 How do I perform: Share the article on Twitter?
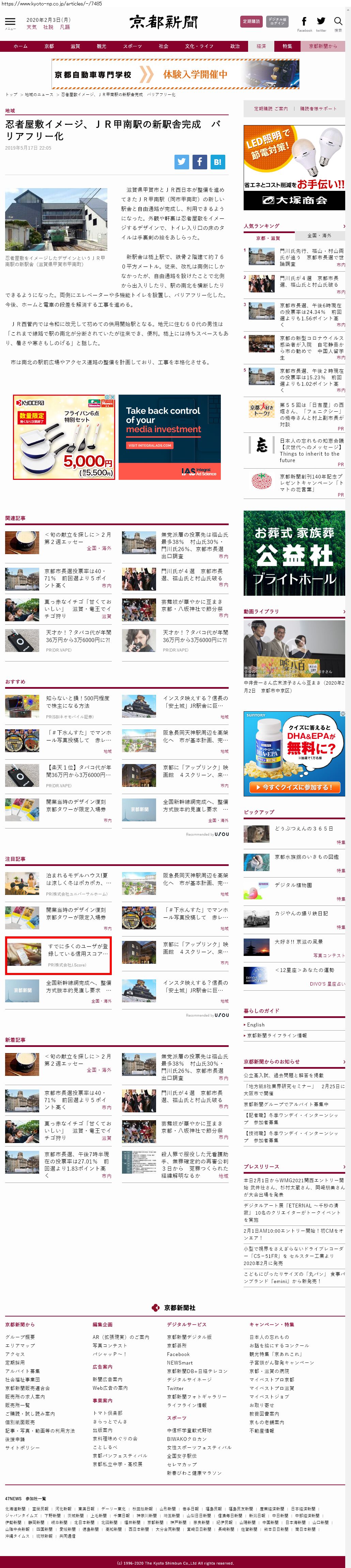click(181, 161)
